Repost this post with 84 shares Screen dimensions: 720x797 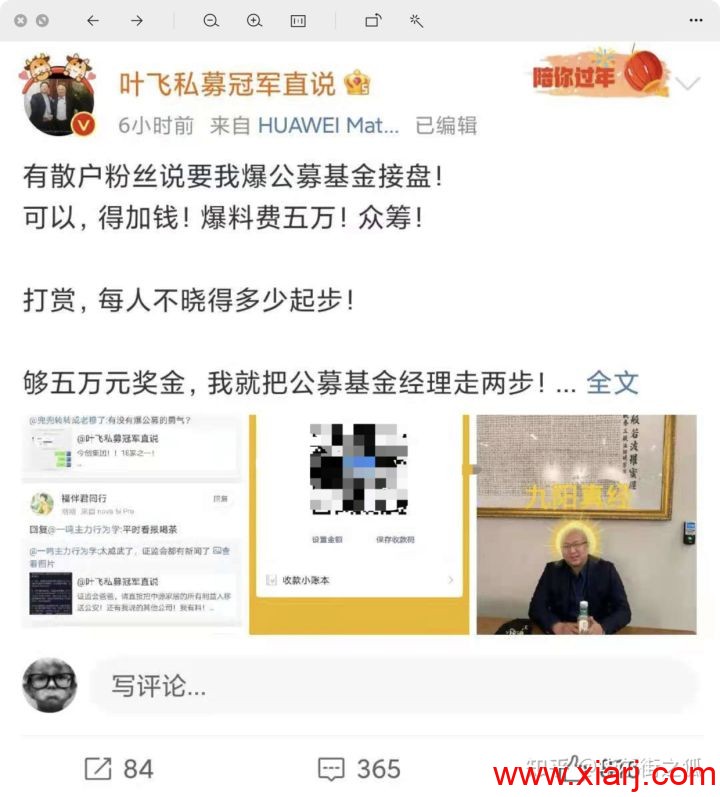tap(119, 768)
